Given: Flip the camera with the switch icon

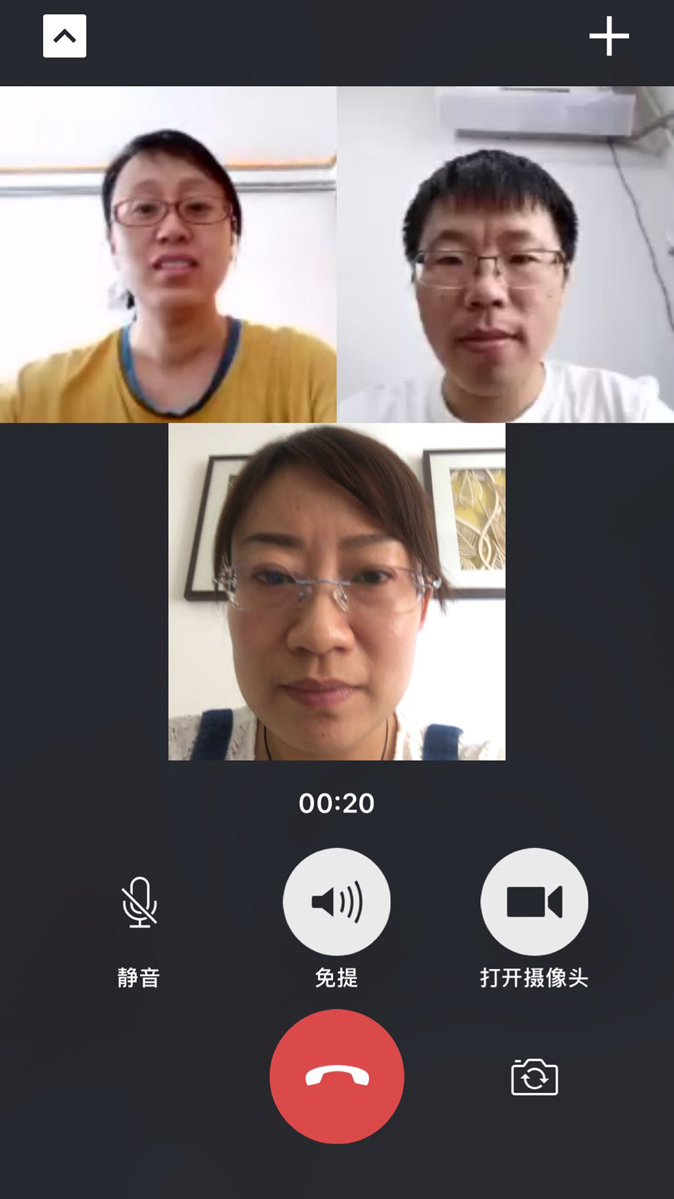Looking at the screenshot, I should click(534, 1077).
